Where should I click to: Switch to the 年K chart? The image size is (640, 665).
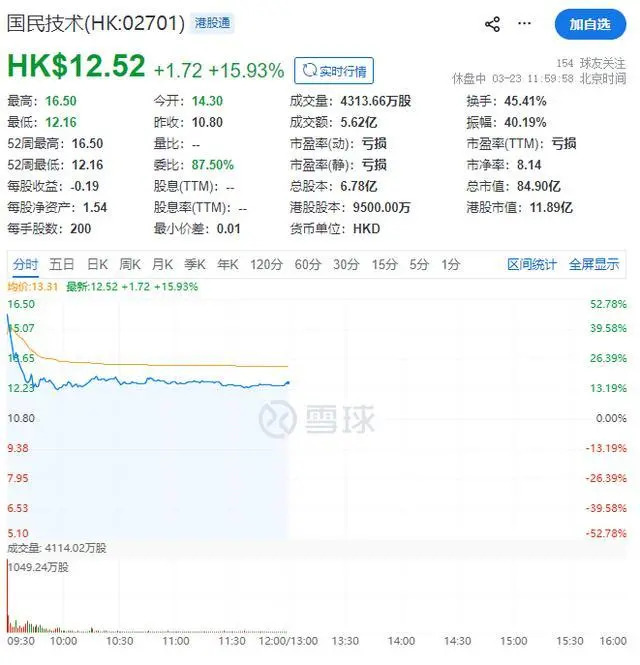point(227,264)
